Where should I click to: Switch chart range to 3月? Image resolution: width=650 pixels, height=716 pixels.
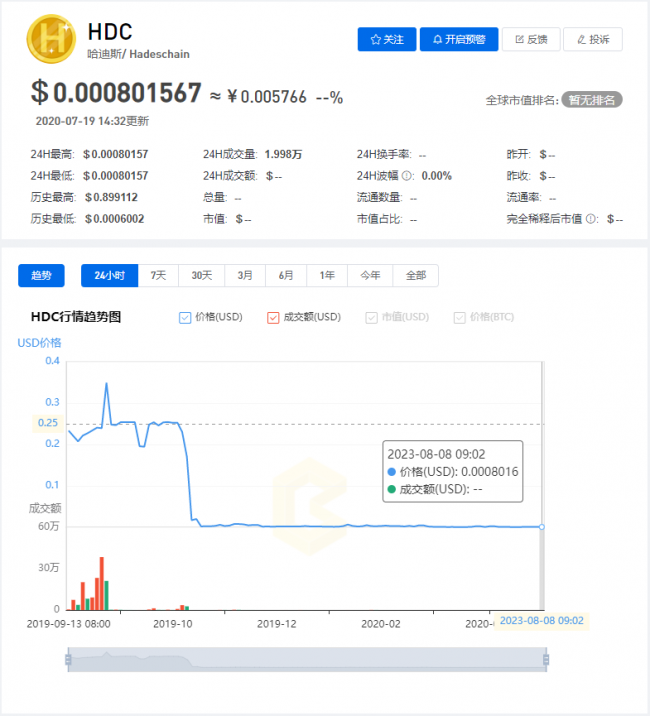point(245,275)
